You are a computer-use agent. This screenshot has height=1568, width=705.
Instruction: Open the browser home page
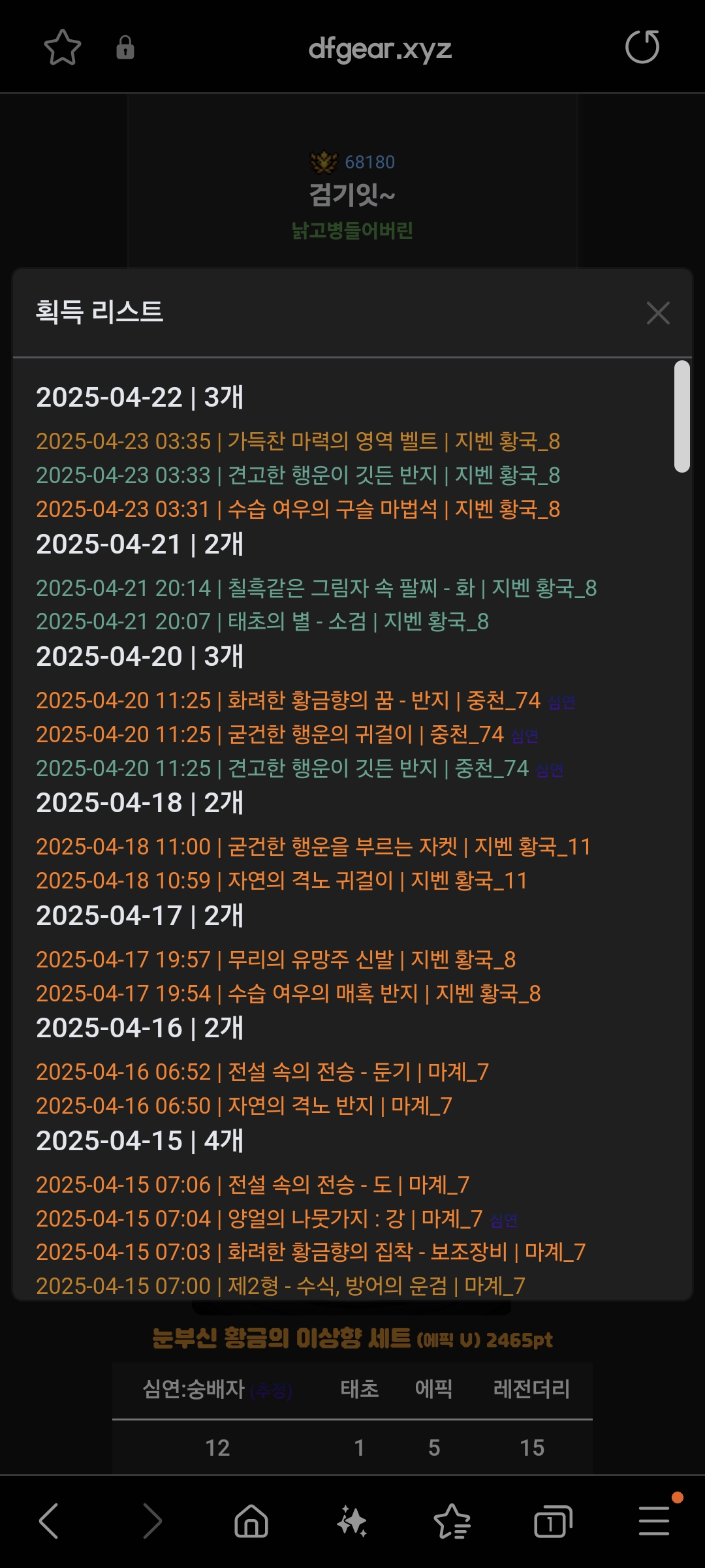coord(251,1521)
